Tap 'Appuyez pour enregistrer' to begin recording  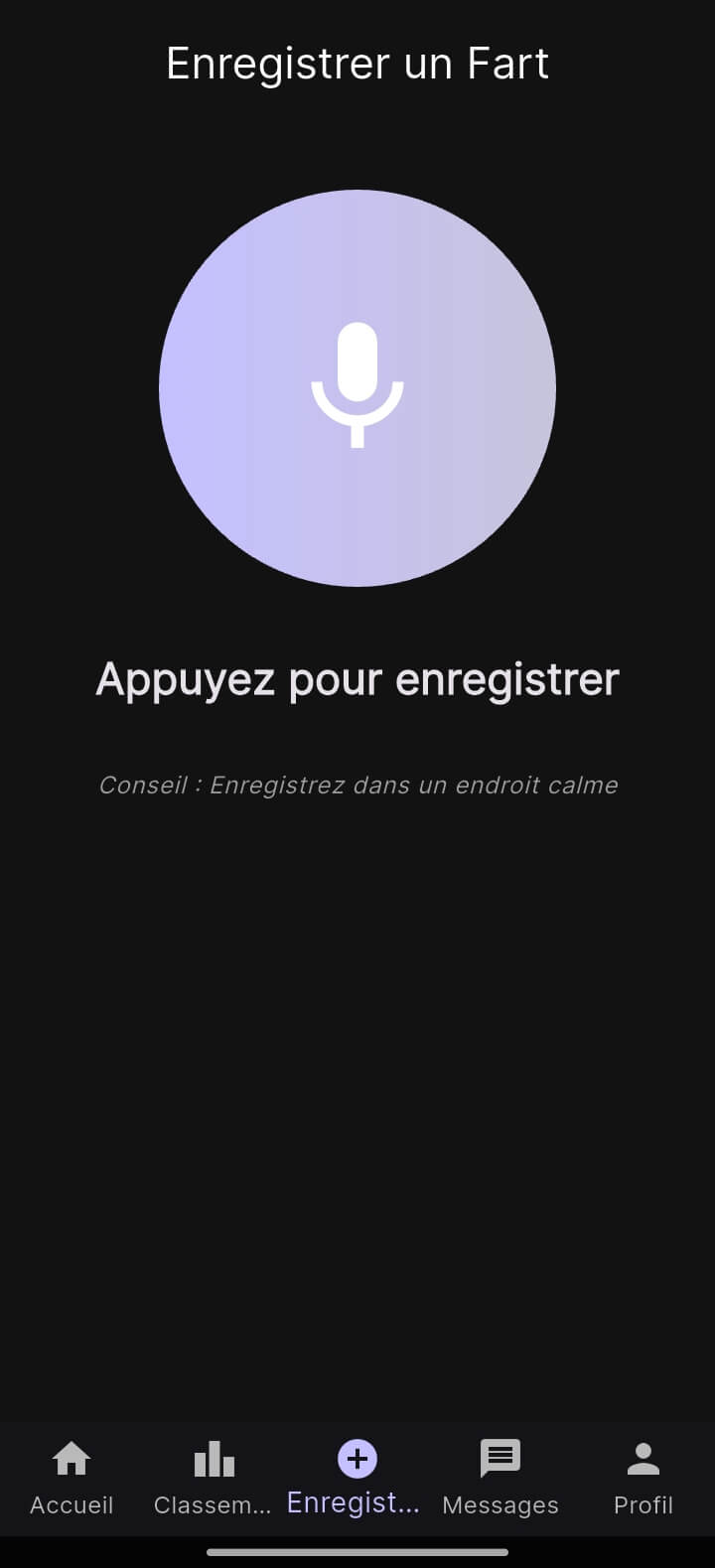(357, 678)
